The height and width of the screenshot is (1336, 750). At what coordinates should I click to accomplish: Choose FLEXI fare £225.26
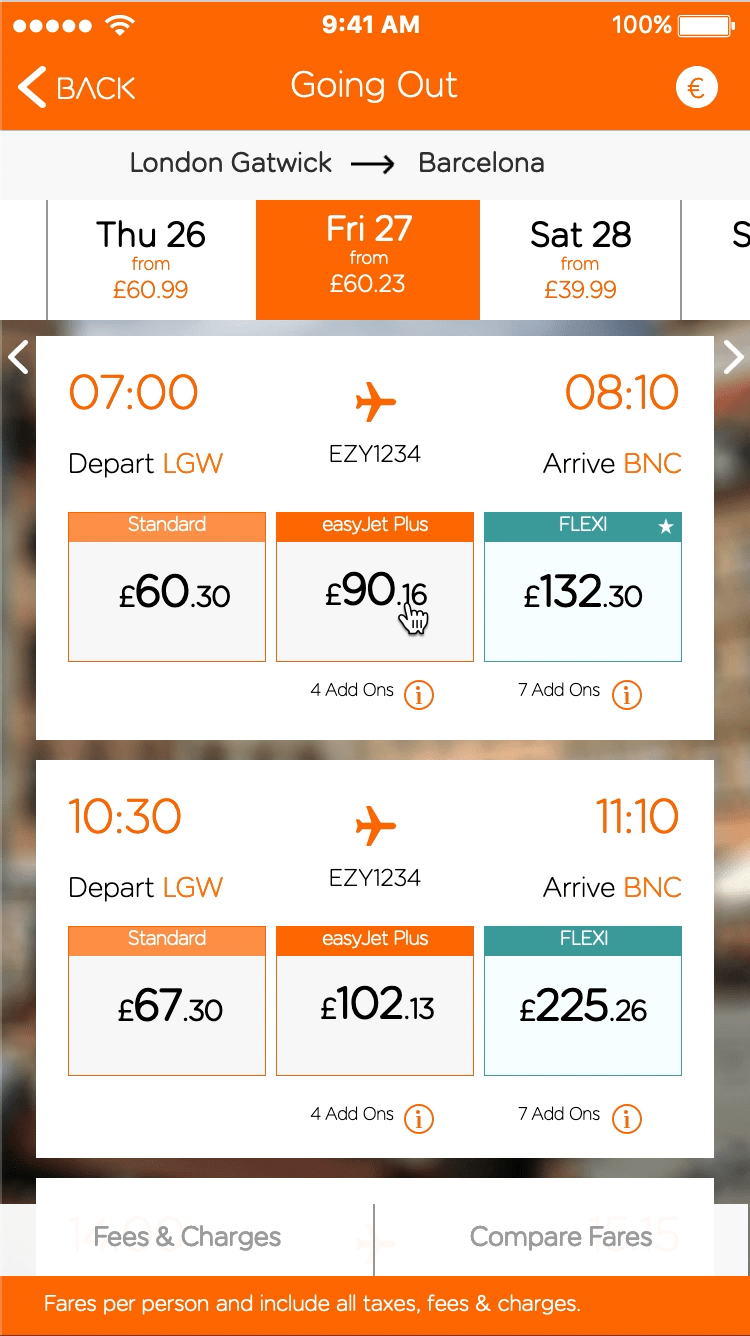coord(583,1001)
